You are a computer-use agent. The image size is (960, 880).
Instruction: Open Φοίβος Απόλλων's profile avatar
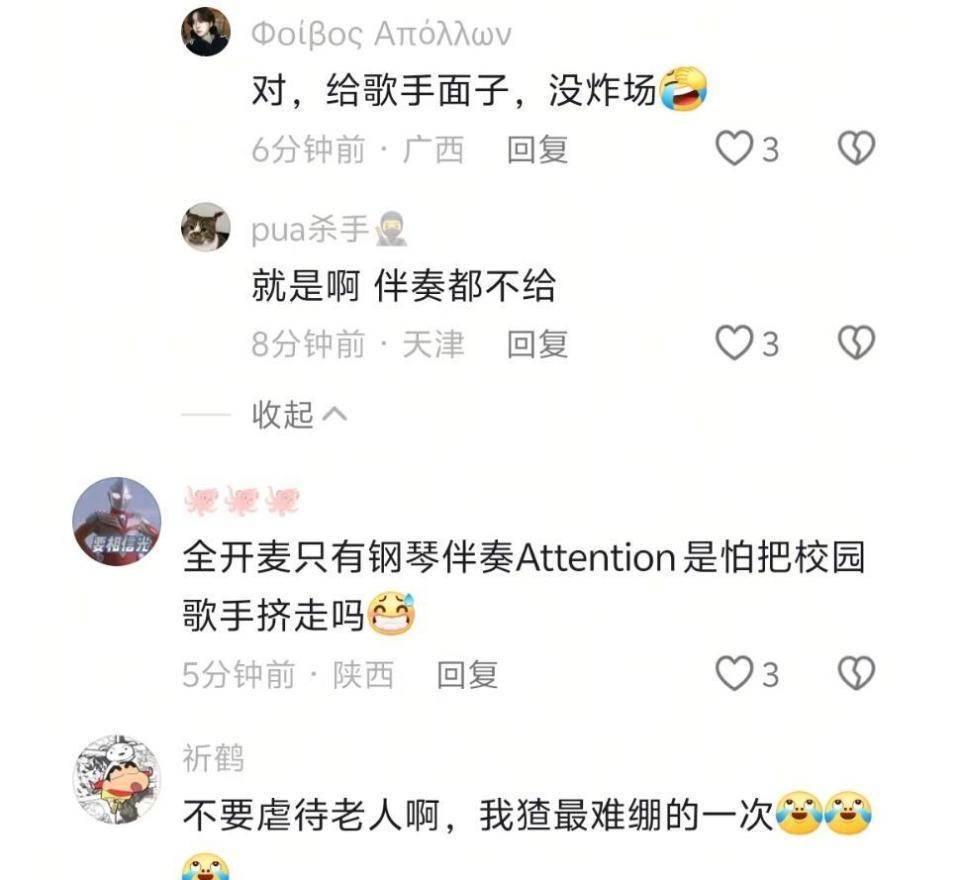[x=205, y=32]
